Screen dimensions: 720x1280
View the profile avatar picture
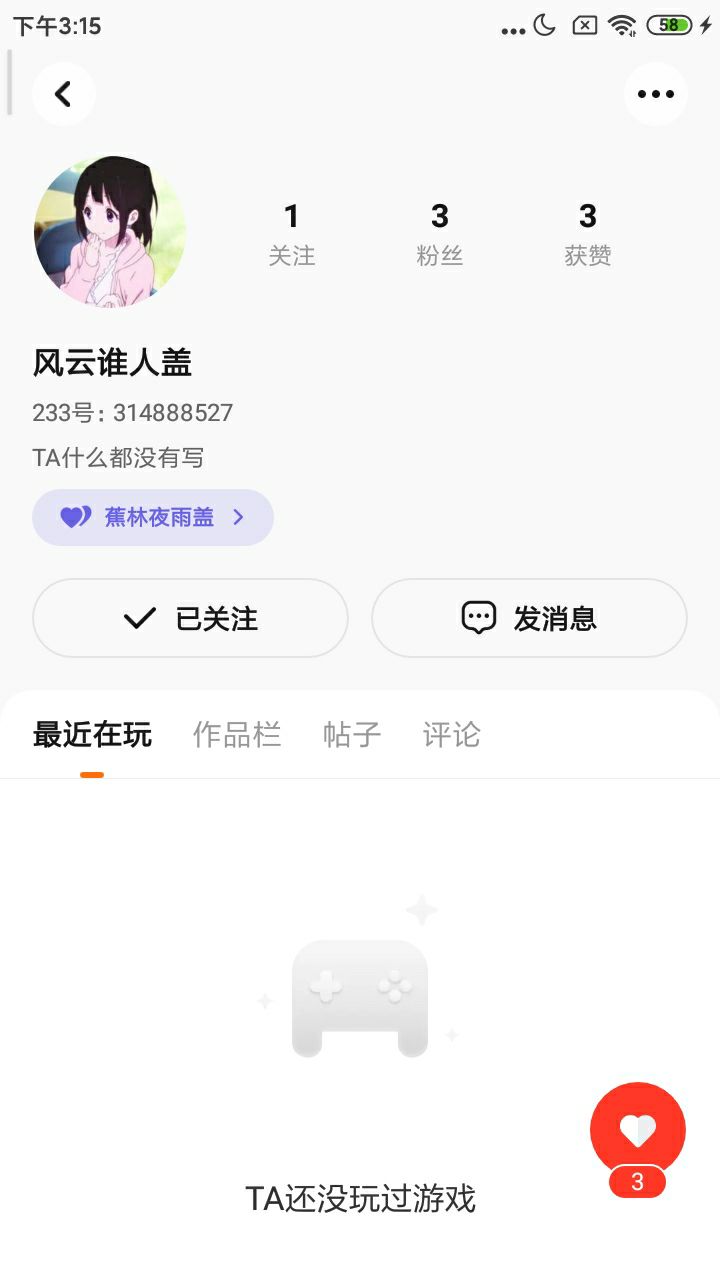pyautogui.click(x=110, y=230)
